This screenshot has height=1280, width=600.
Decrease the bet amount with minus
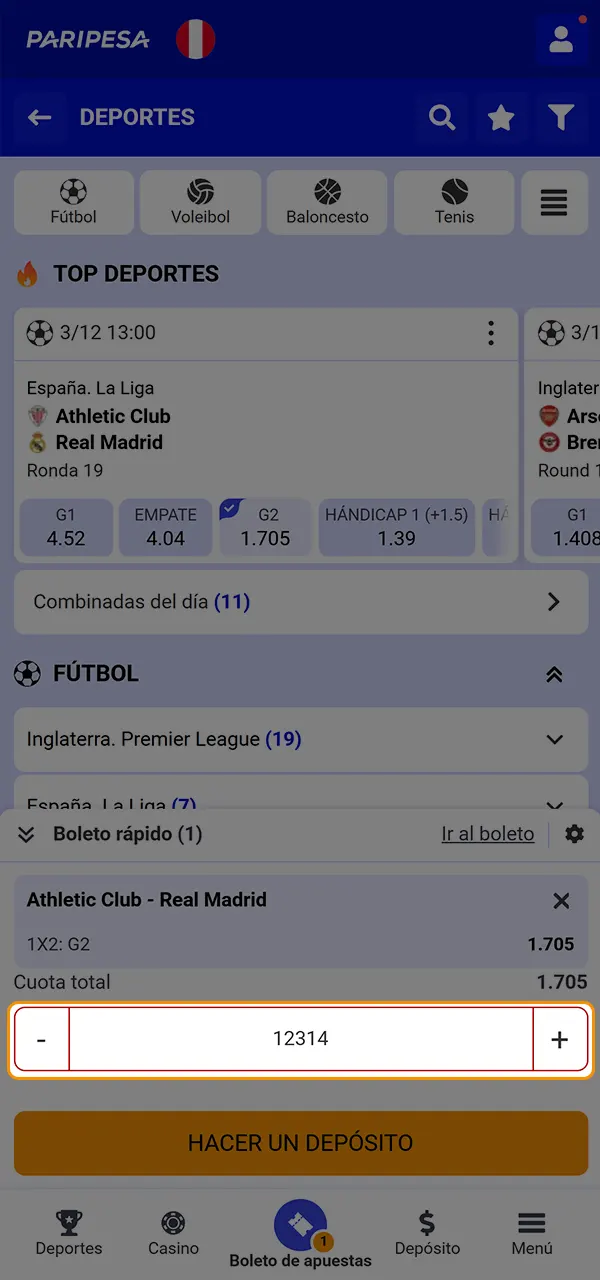click(x=41, y=1039)
